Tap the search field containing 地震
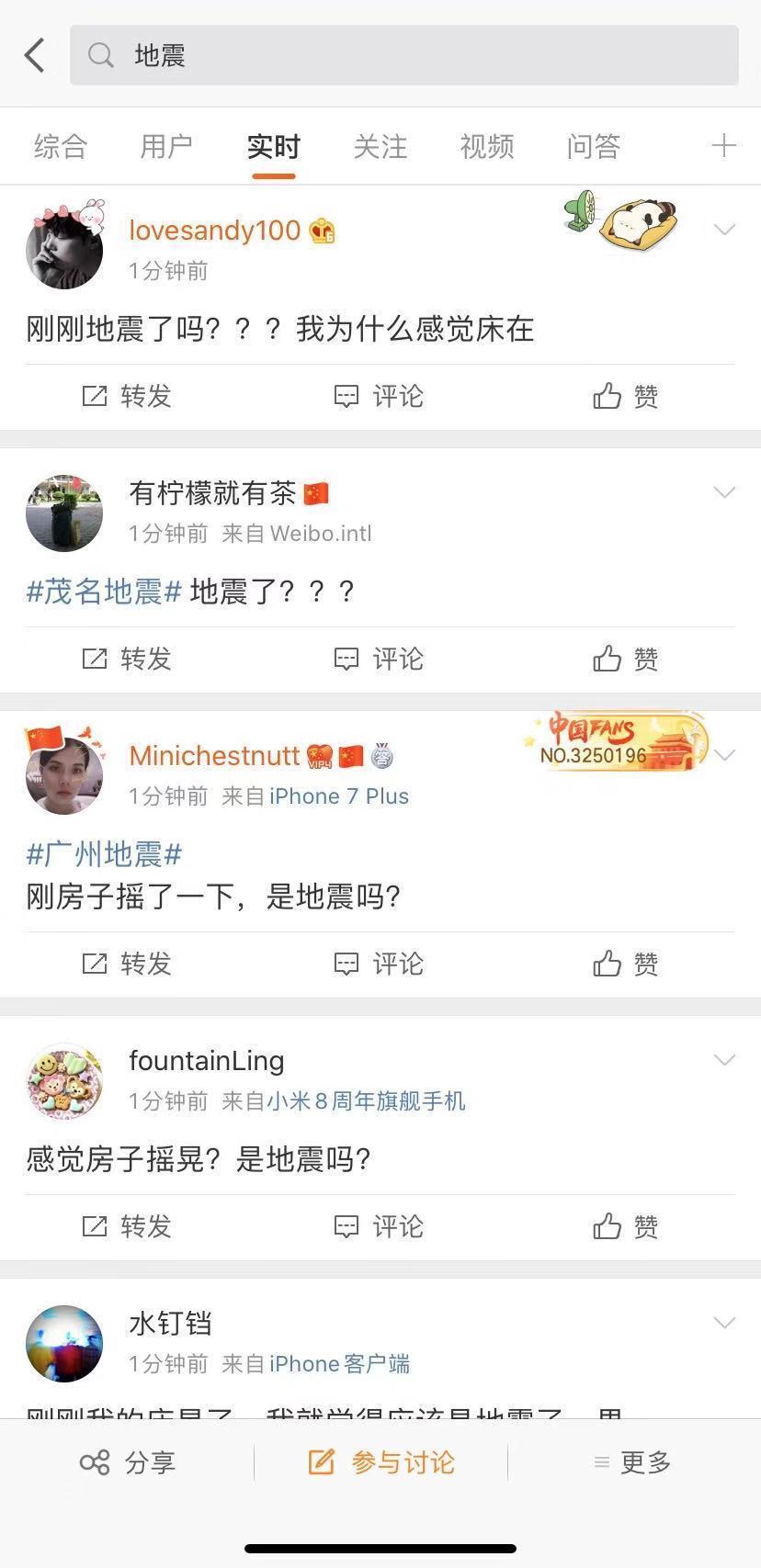Viewport: 761px width, 1568px height. [404, 55]
